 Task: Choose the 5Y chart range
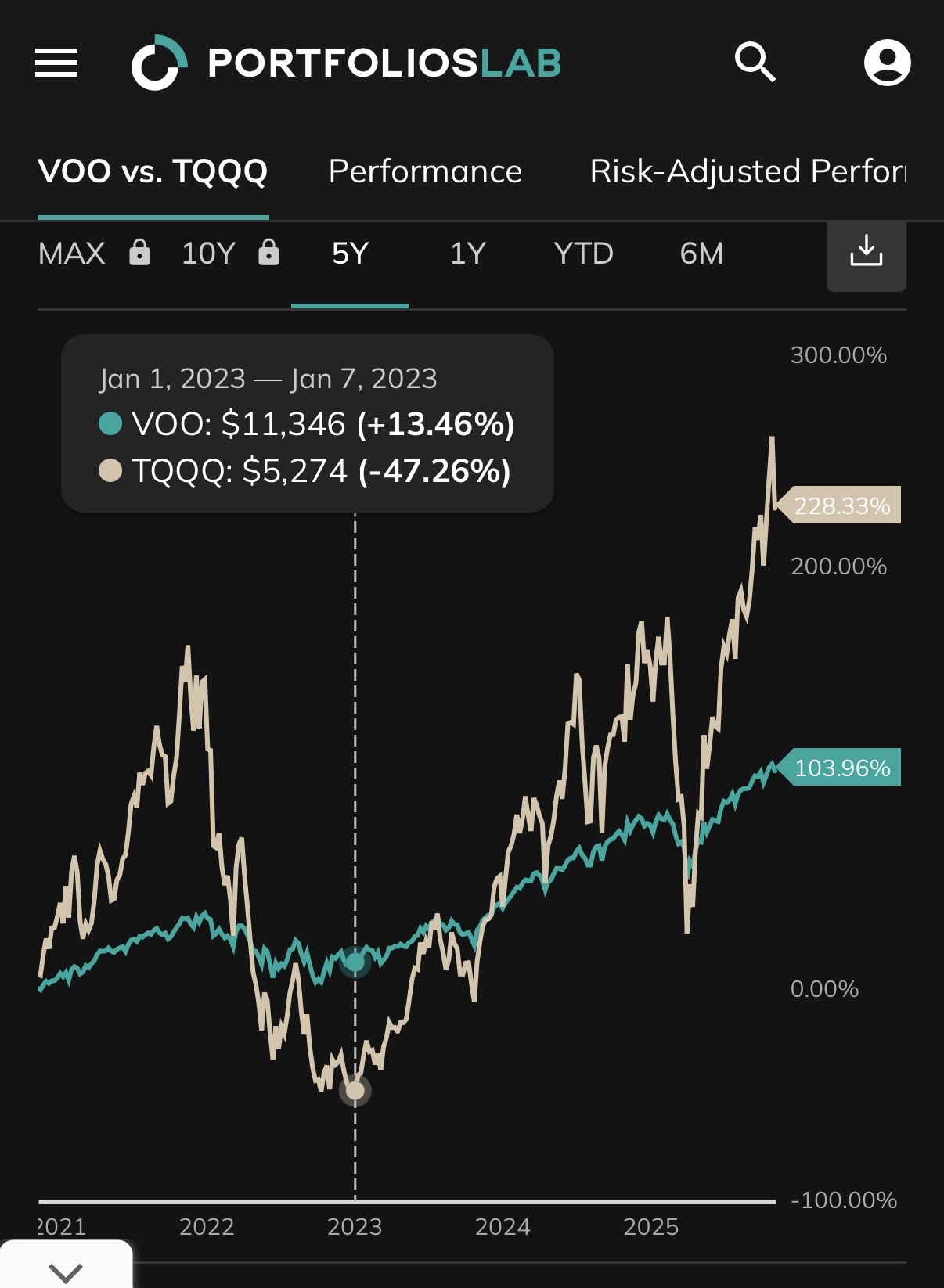click(x=350, y=254)
